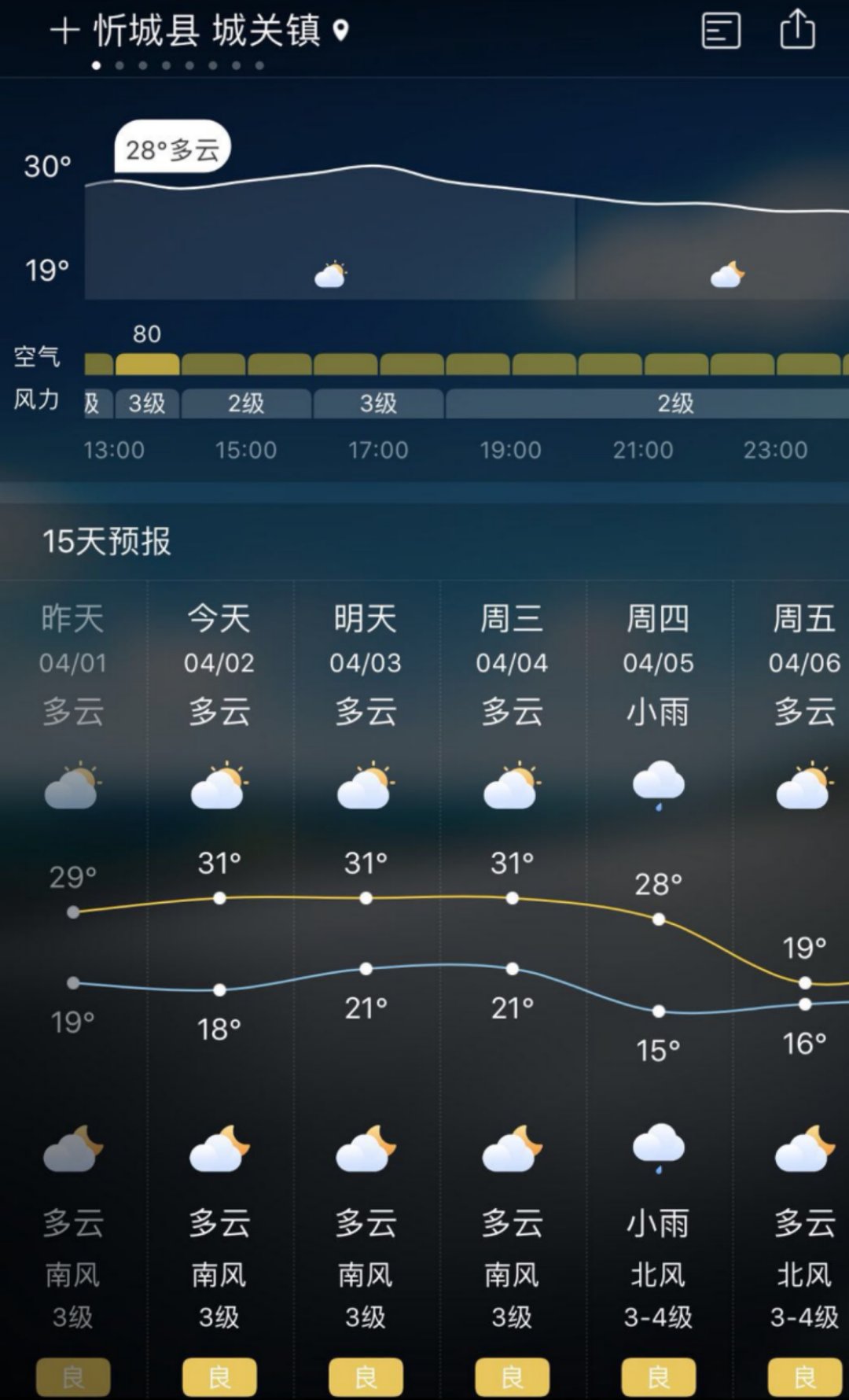Tap the 28° 多云 hourly bubble
Viewport: 849px width, 1400px height.
tap(172, 148)
